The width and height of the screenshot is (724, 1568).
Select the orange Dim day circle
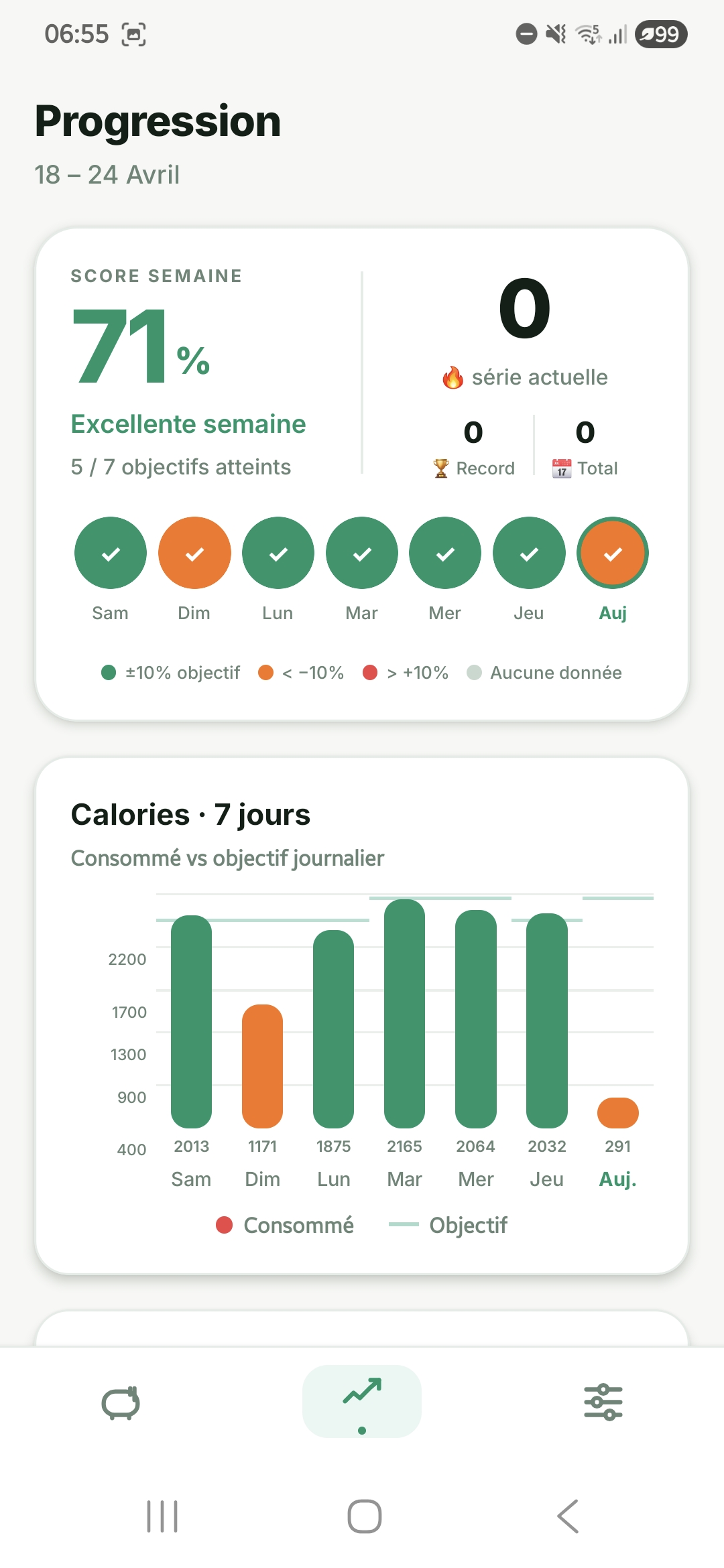(x=194, y=553)
